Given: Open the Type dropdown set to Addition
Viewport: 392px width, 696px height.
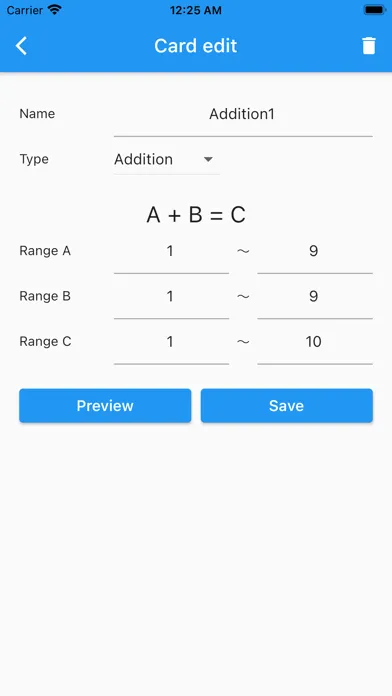Looking at the screenshot, I should [x=166, y=159].
